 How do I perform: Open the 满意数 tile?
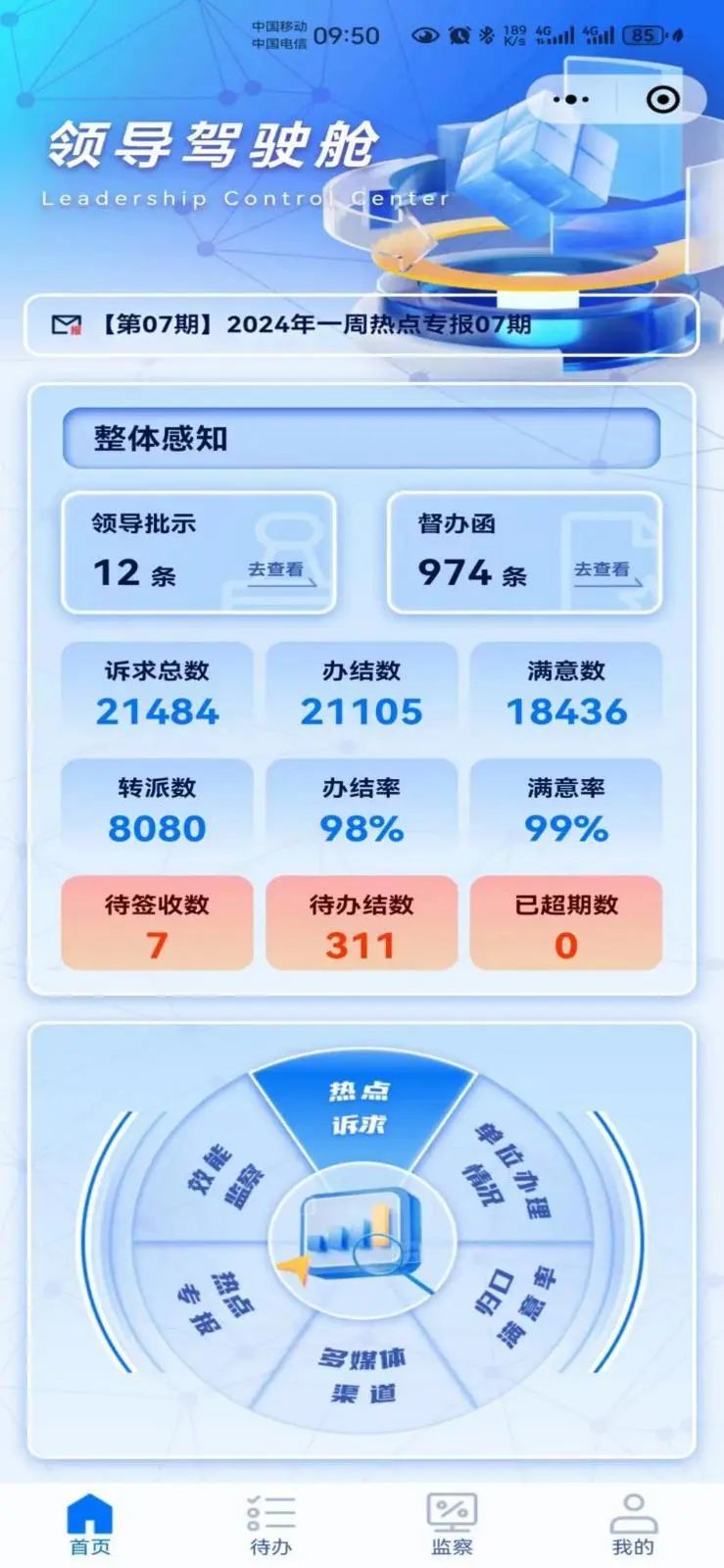point(566,693)
